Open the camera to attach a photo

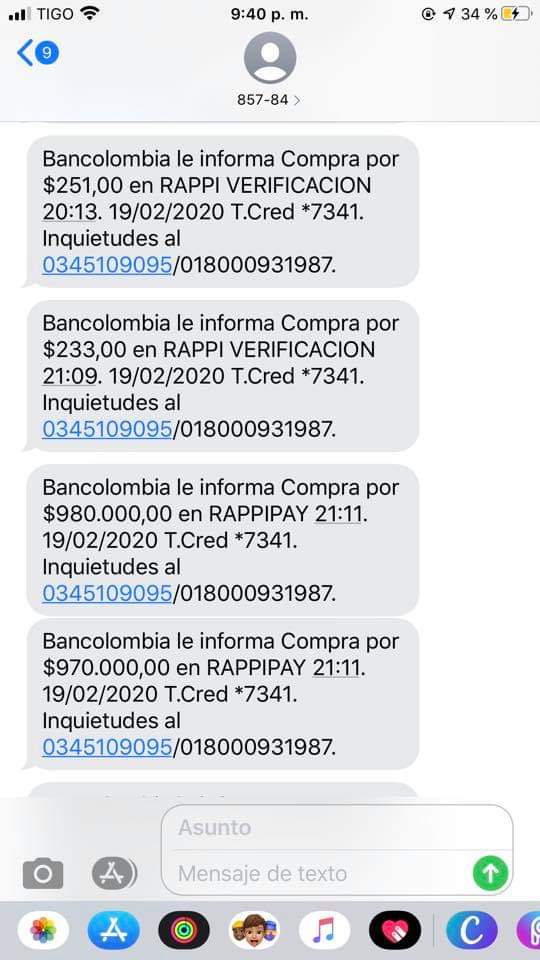43,873
